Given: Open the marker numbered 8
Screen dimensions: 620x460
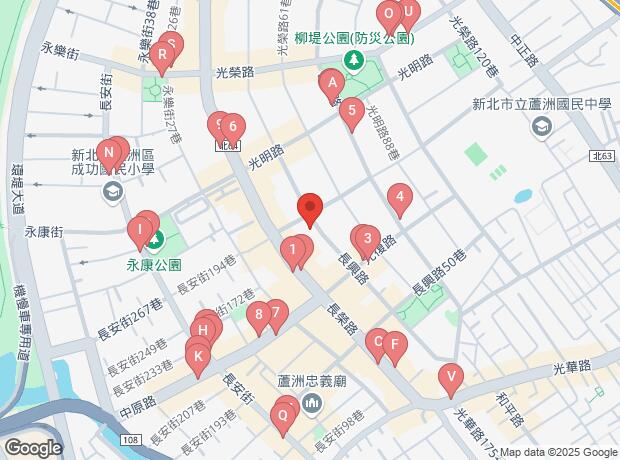Looking at the screenshot, I should point(259,315).
